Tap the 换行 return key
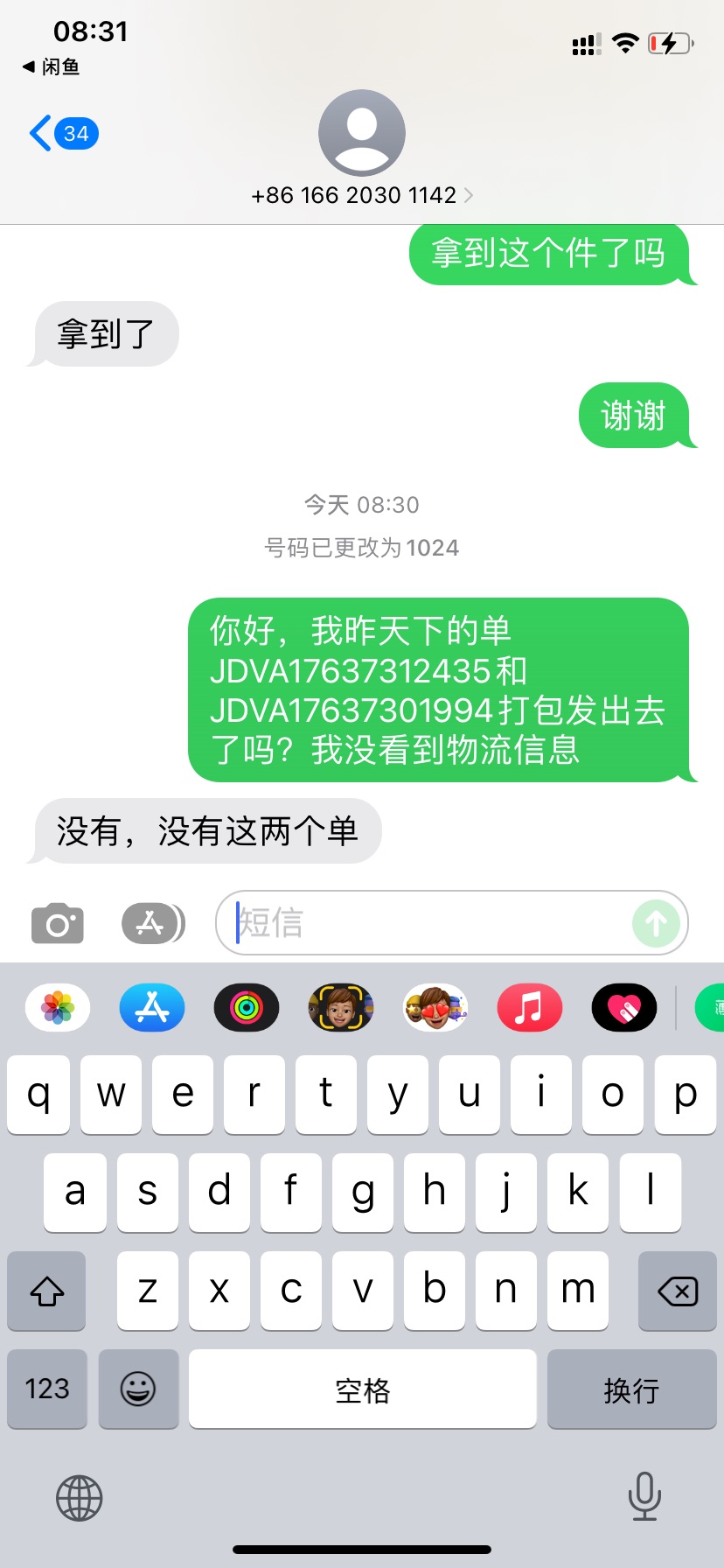The image size is (724, 1568). (631, 1389)
